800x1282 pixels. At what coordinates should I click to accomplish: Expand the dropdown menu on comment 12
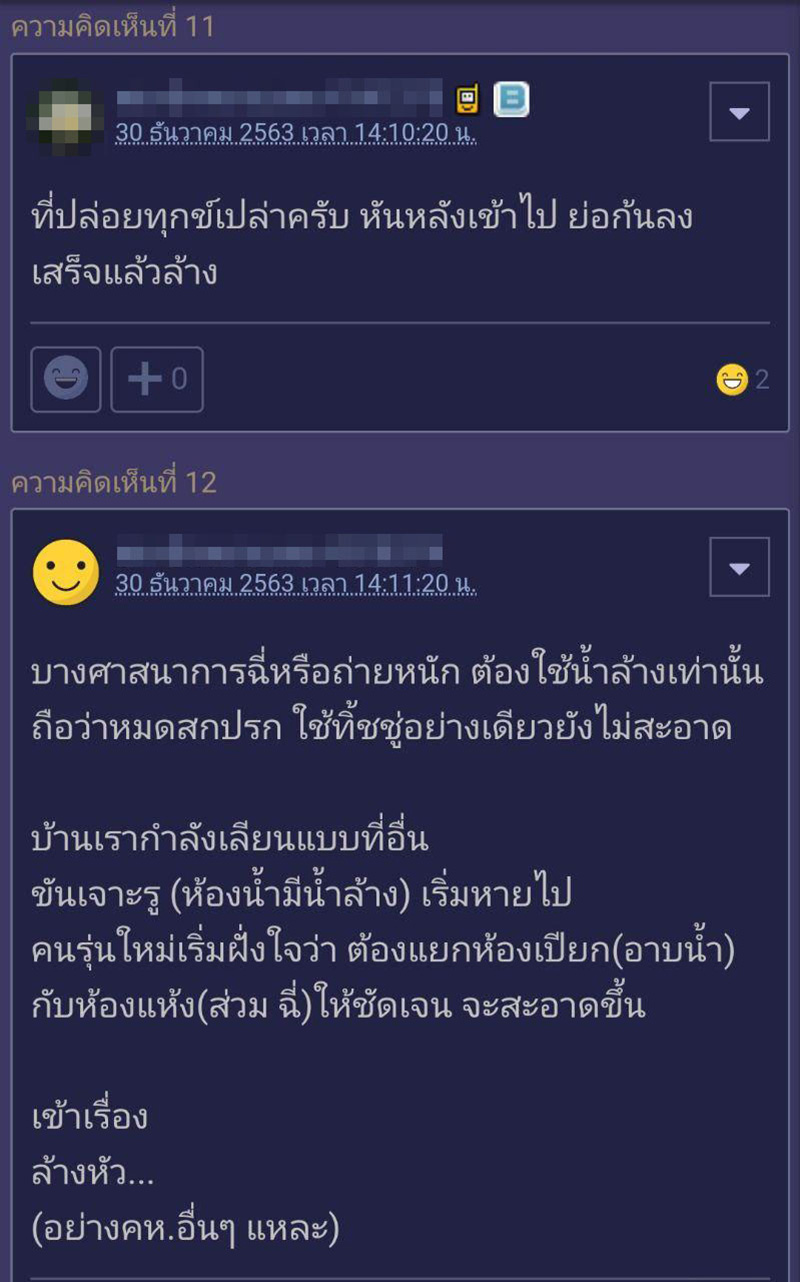(x=741, y=567)
